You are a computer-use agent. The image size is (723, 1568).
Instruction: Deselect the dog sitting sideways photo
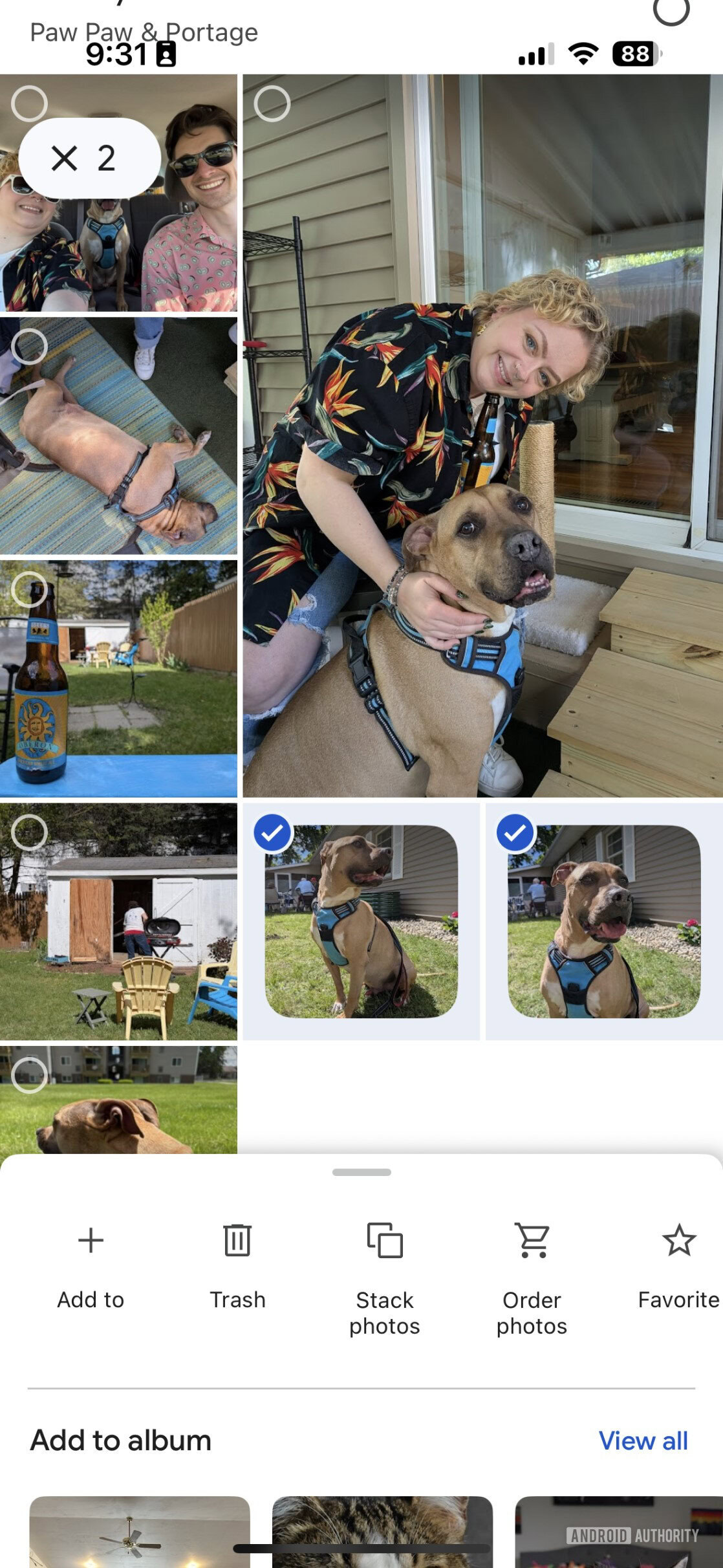[272, 833]
